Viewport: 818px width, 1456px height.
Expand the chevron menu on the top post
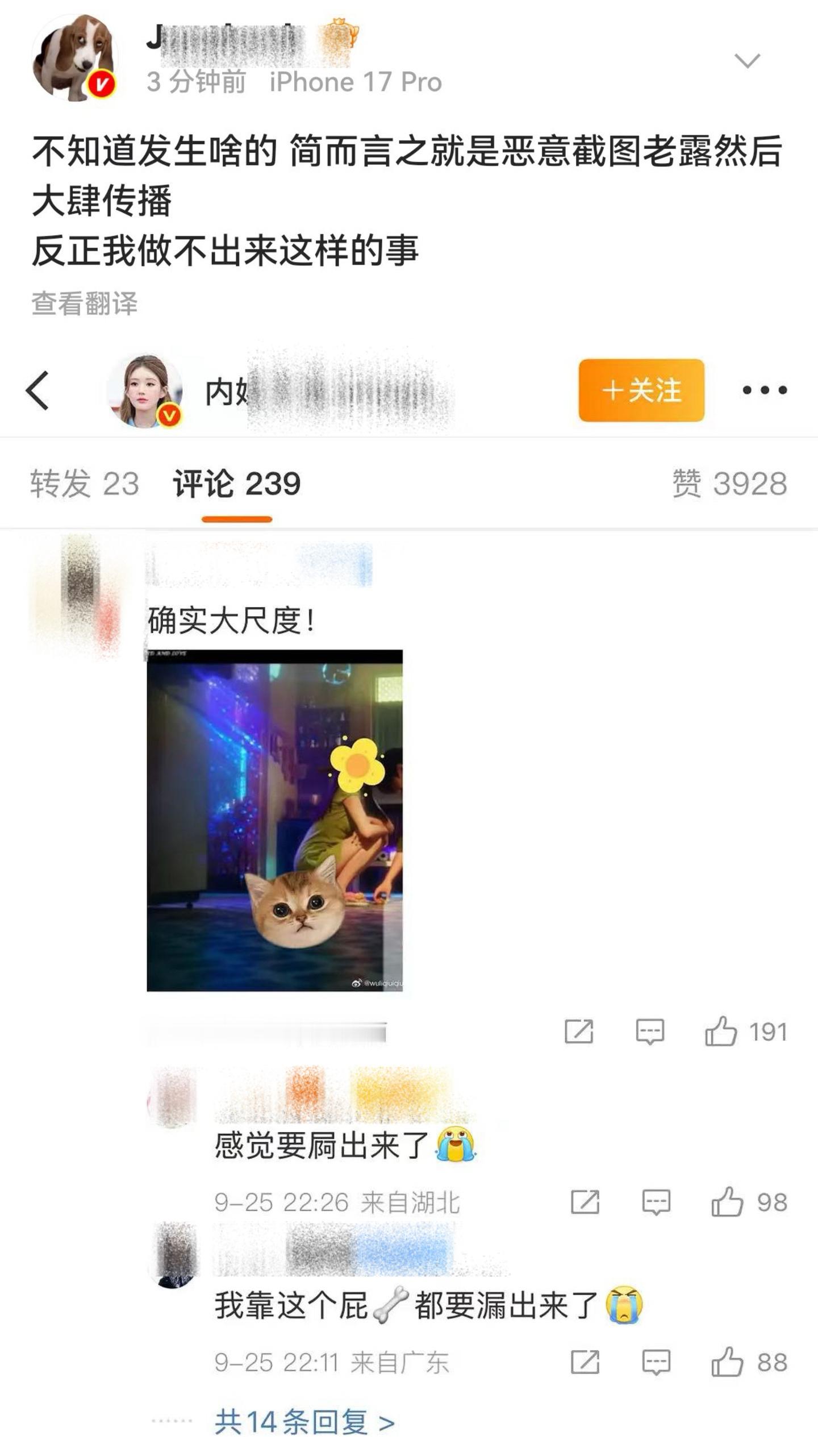(747, 61)
